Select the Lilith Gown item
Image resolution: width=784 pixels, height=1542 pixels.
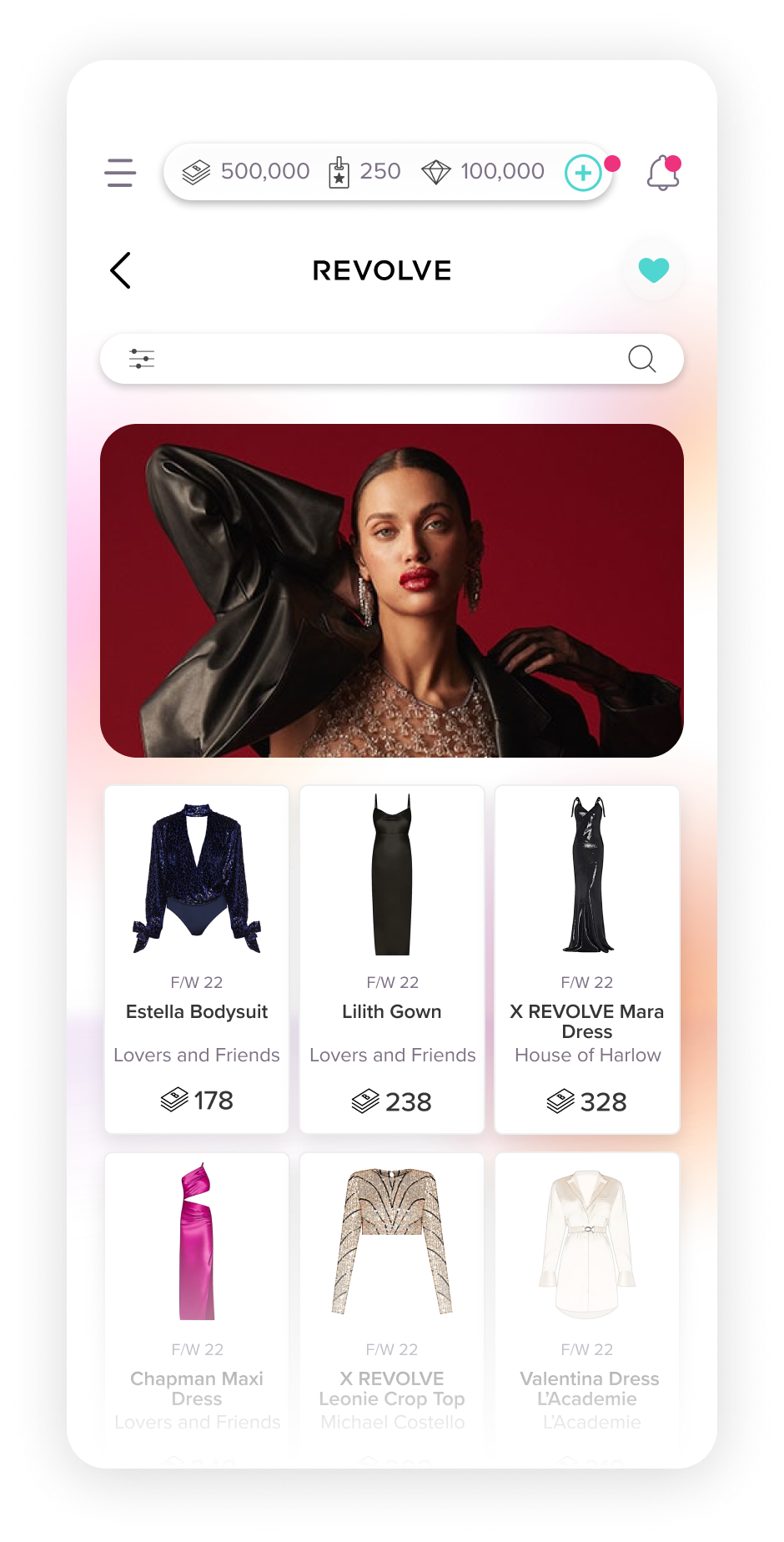(x=392, y=959)
